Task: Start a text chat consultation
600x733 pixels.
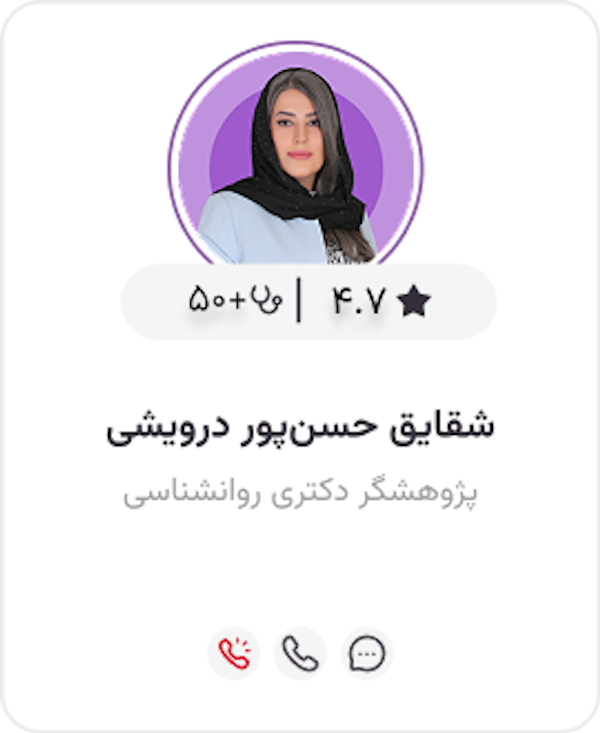Action: coord(367,654)
